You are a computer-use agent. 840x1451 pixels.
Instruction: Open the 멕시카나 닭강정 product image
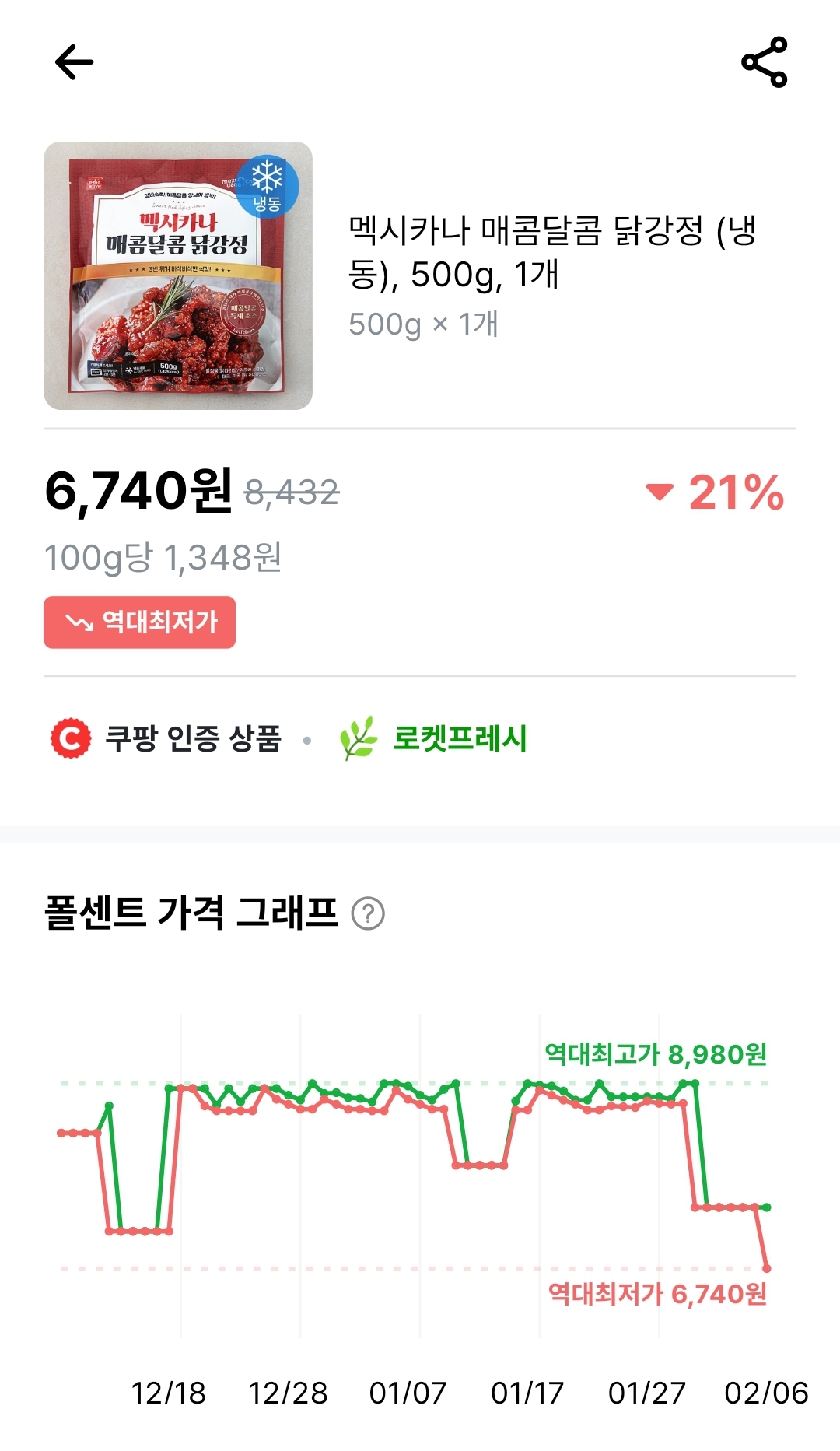coord(178,275)
